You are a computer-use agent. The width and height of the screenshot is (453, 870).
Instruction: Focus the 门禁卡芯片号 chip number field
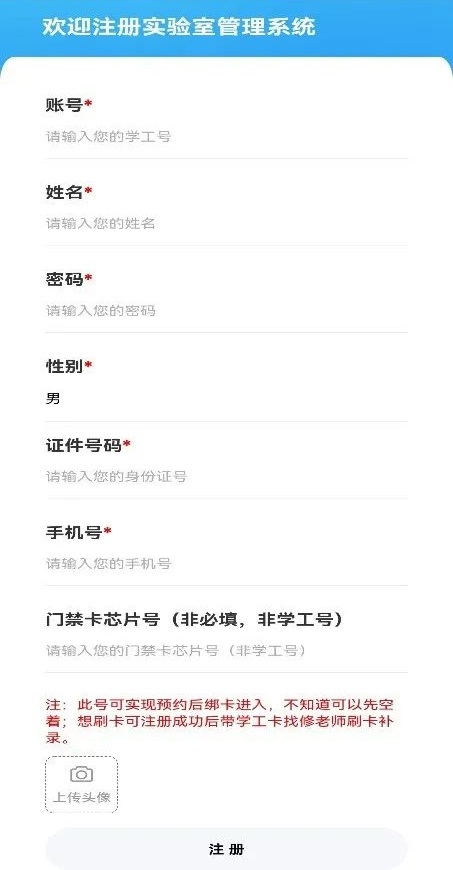coord(226,651)
